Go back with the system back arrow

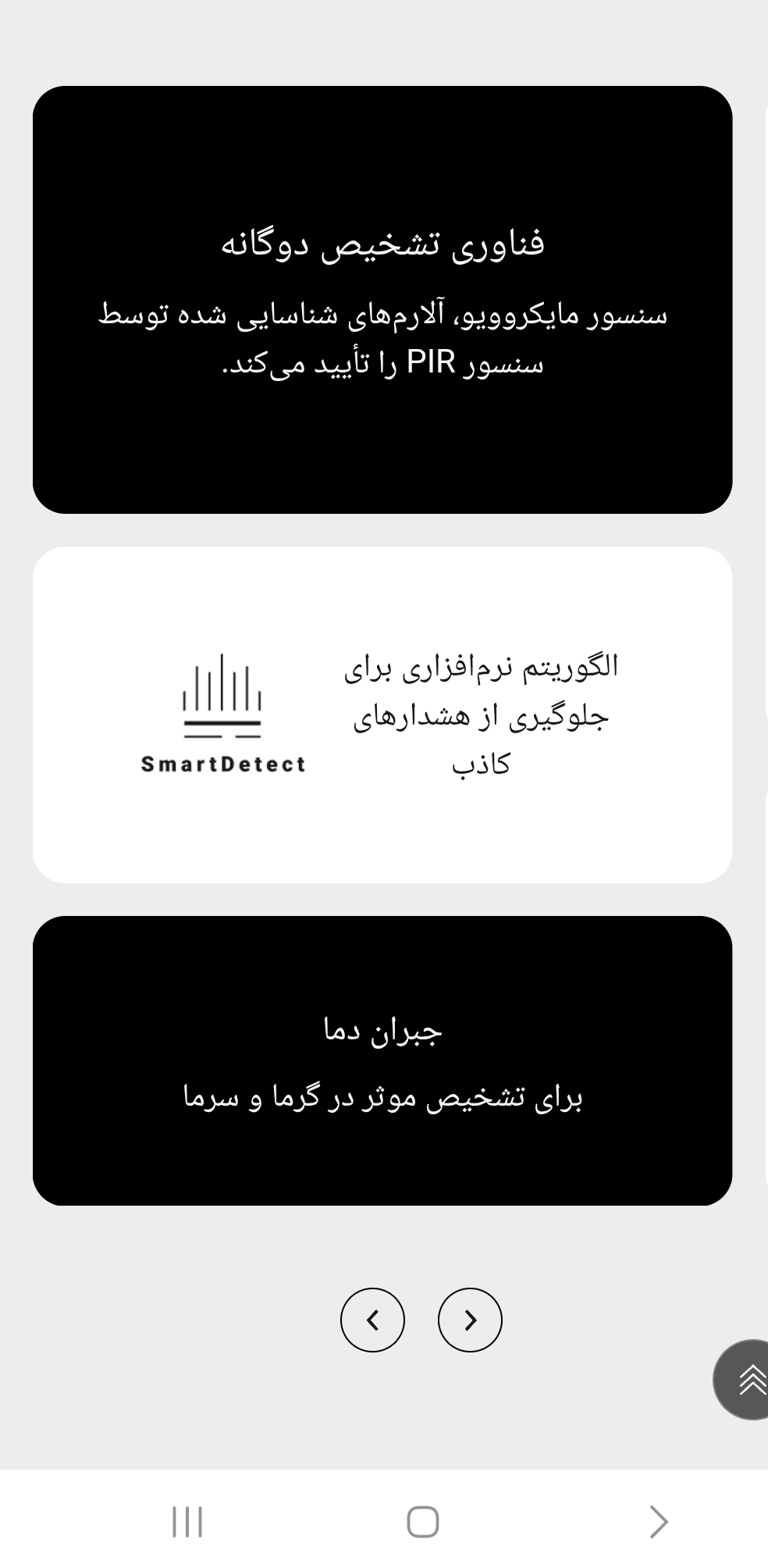[x=658, y=1521]
